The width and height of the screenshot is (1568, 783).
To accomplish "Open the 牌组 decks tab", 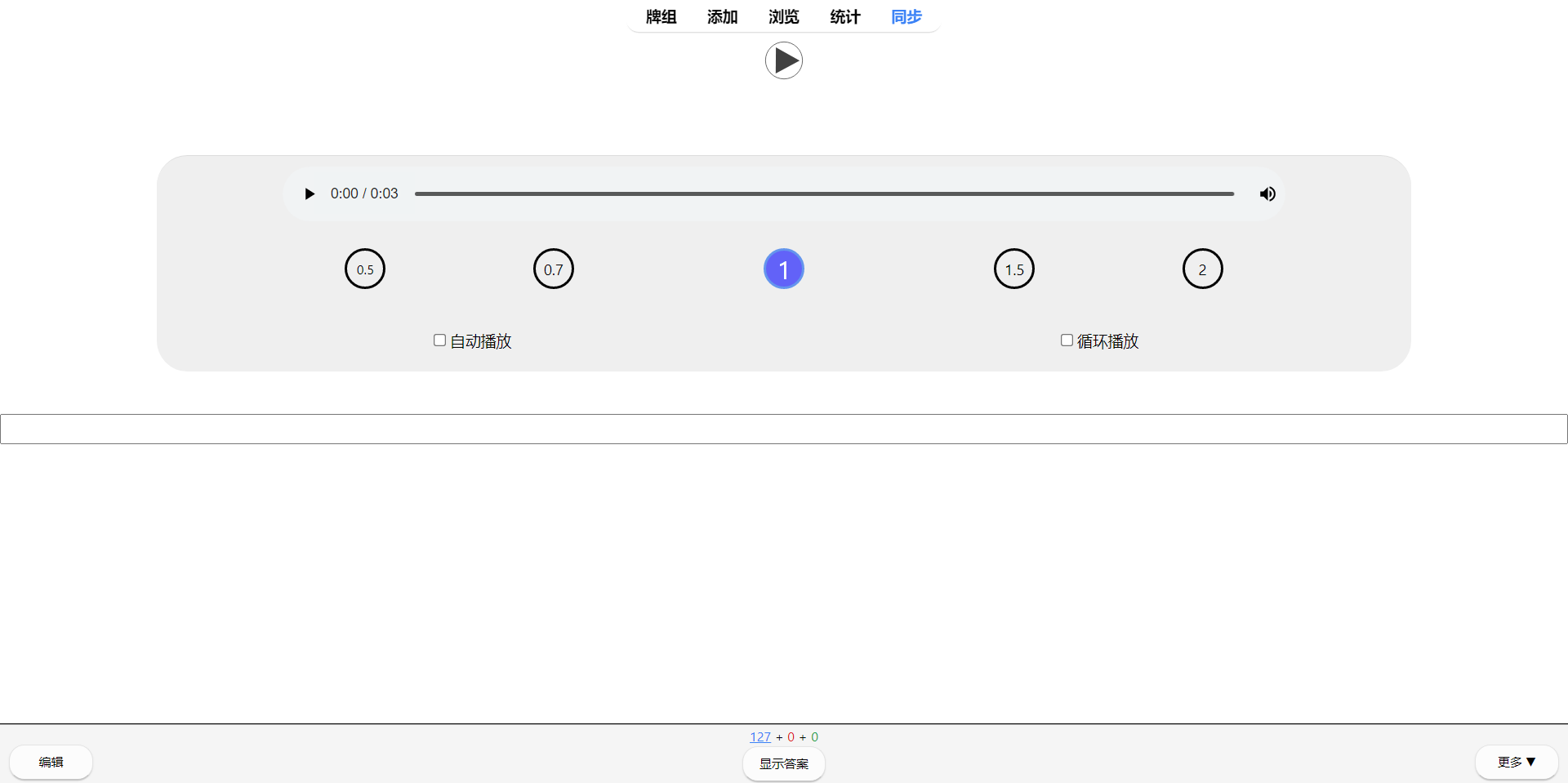I will [x=661, y=17].
